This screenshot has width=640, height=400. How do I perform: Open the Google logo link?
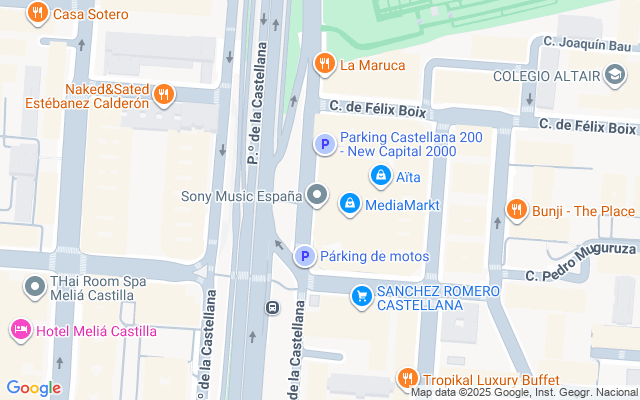click(33, 388)
